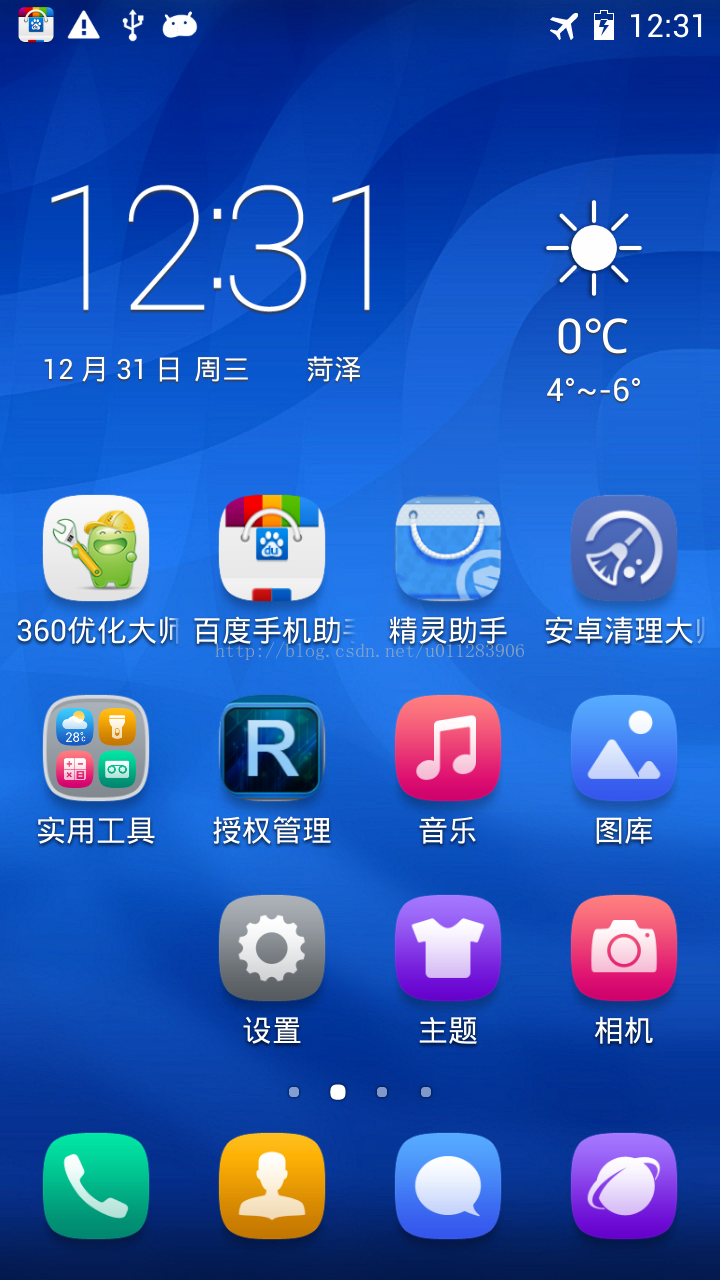The width and height of the screenshot is (720, 1280).
Task: Open the phone dialer in the dock
Action: click(96, 1186)
